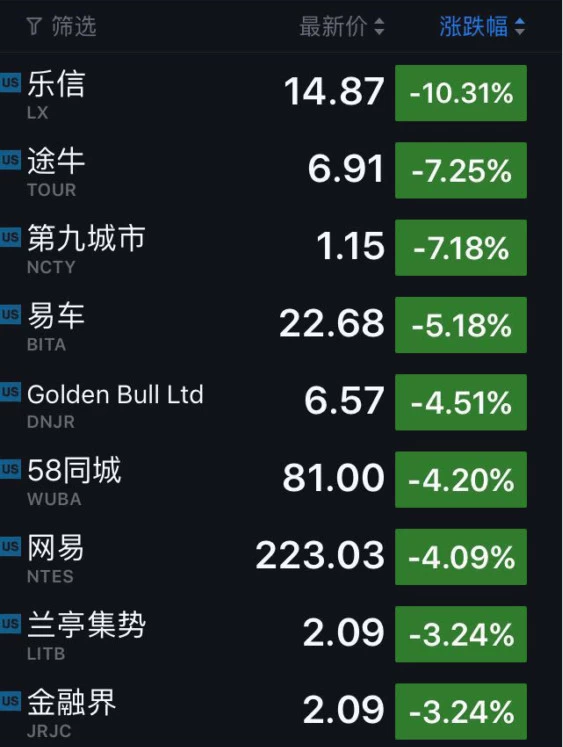Screen dimensions: 563x747
Task: Open the 兰亭集势 LITB stock row
Action: tap(282, 634)
